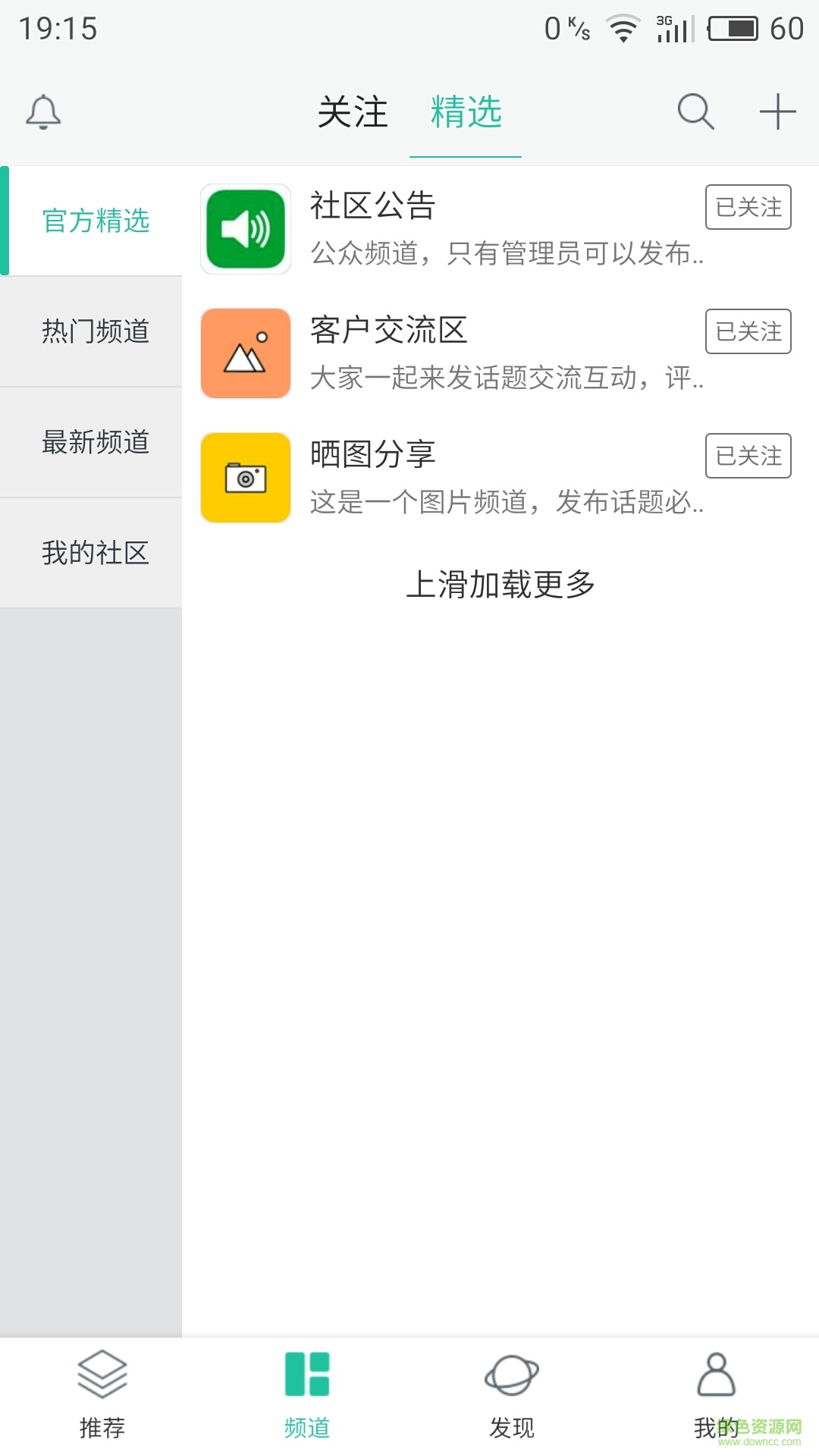Open 我的社区 section

tap(95, 553)
